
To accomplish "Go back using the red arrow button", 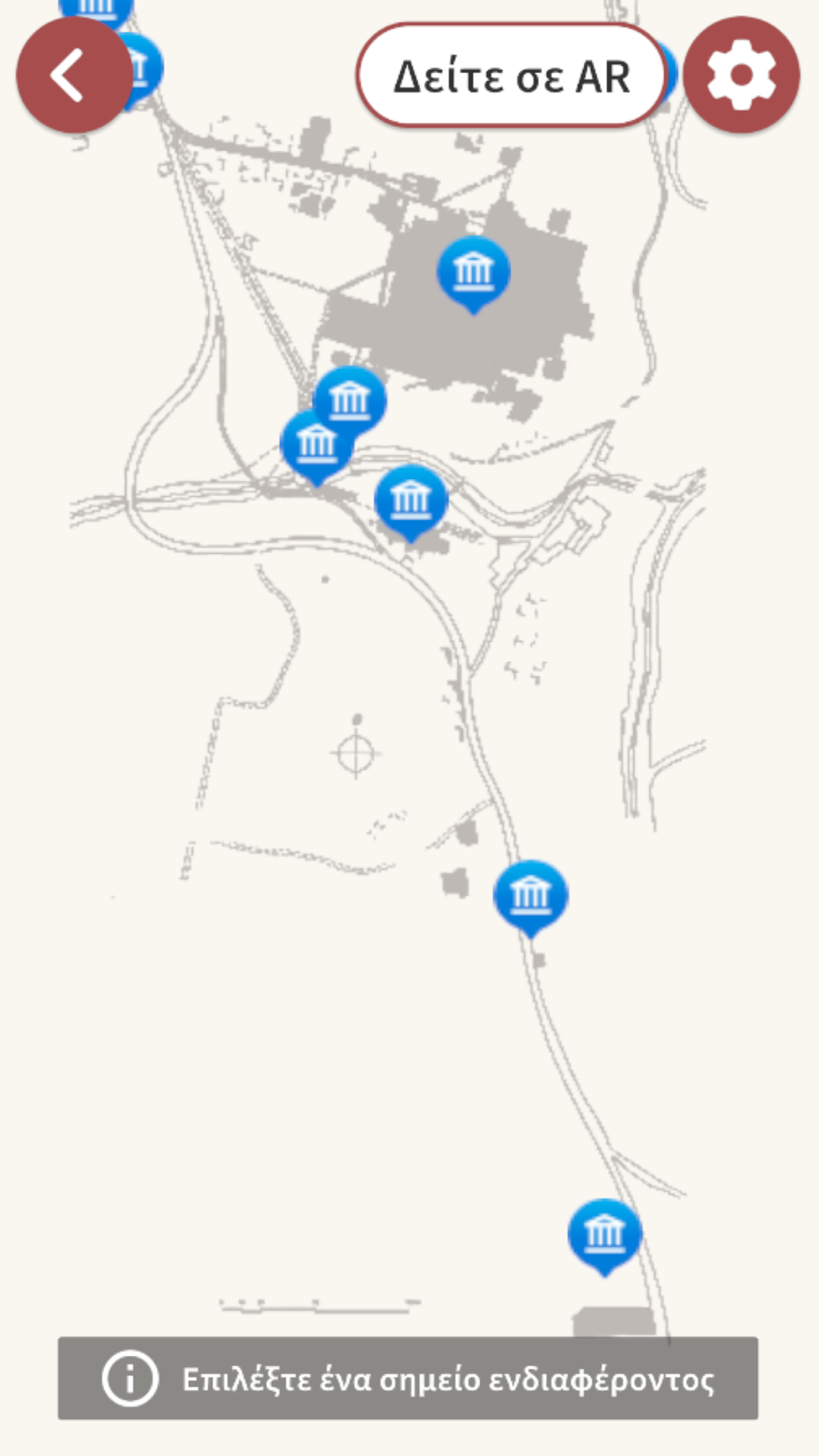I will point(72,75).
